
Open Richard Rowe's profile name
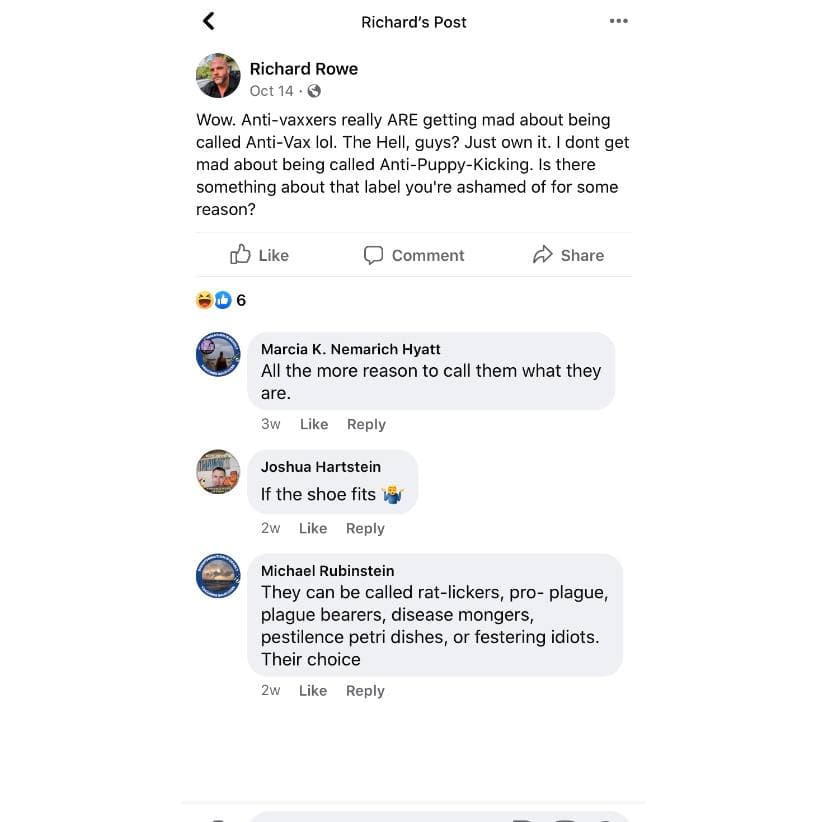point(303,69)
